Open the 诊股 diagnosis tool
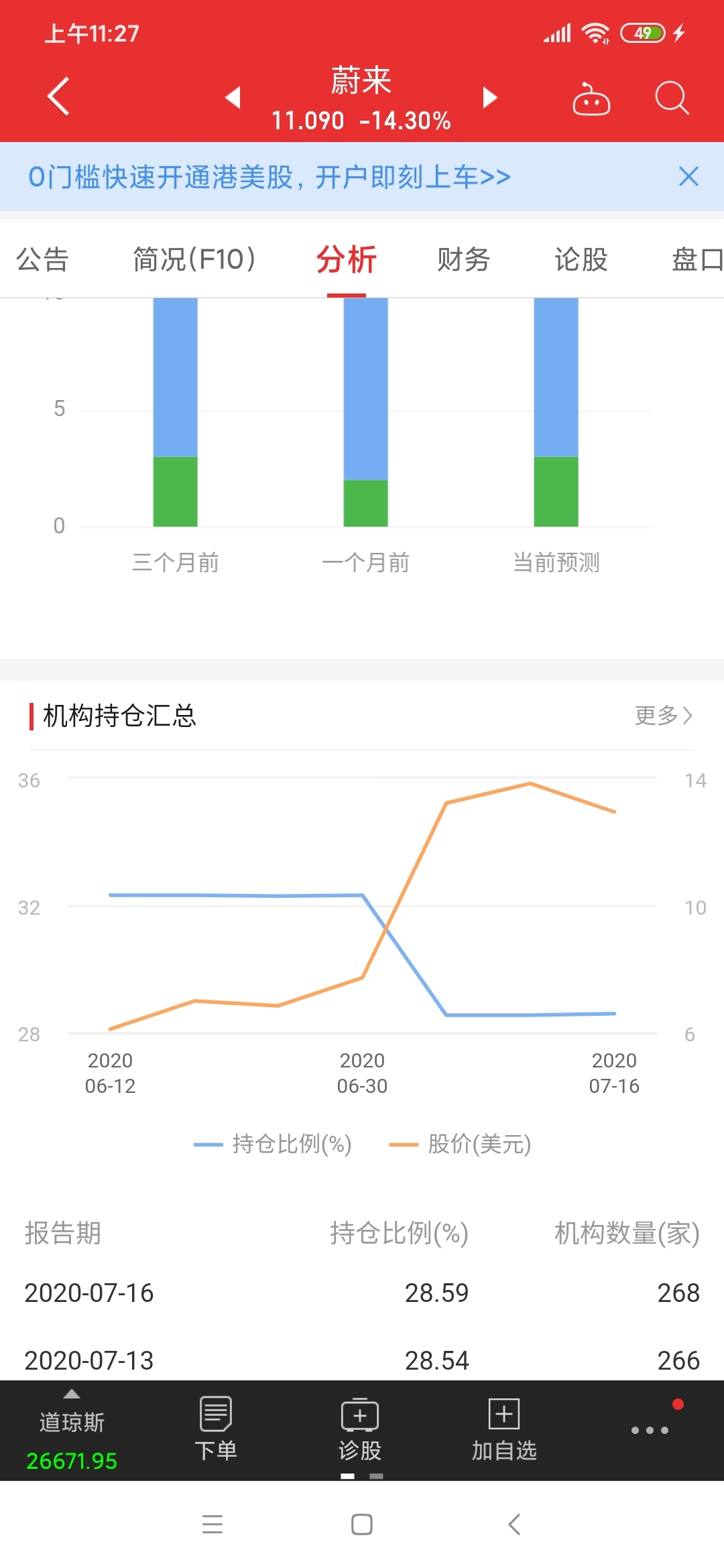724x1568 pixels. coord(360,1430)
